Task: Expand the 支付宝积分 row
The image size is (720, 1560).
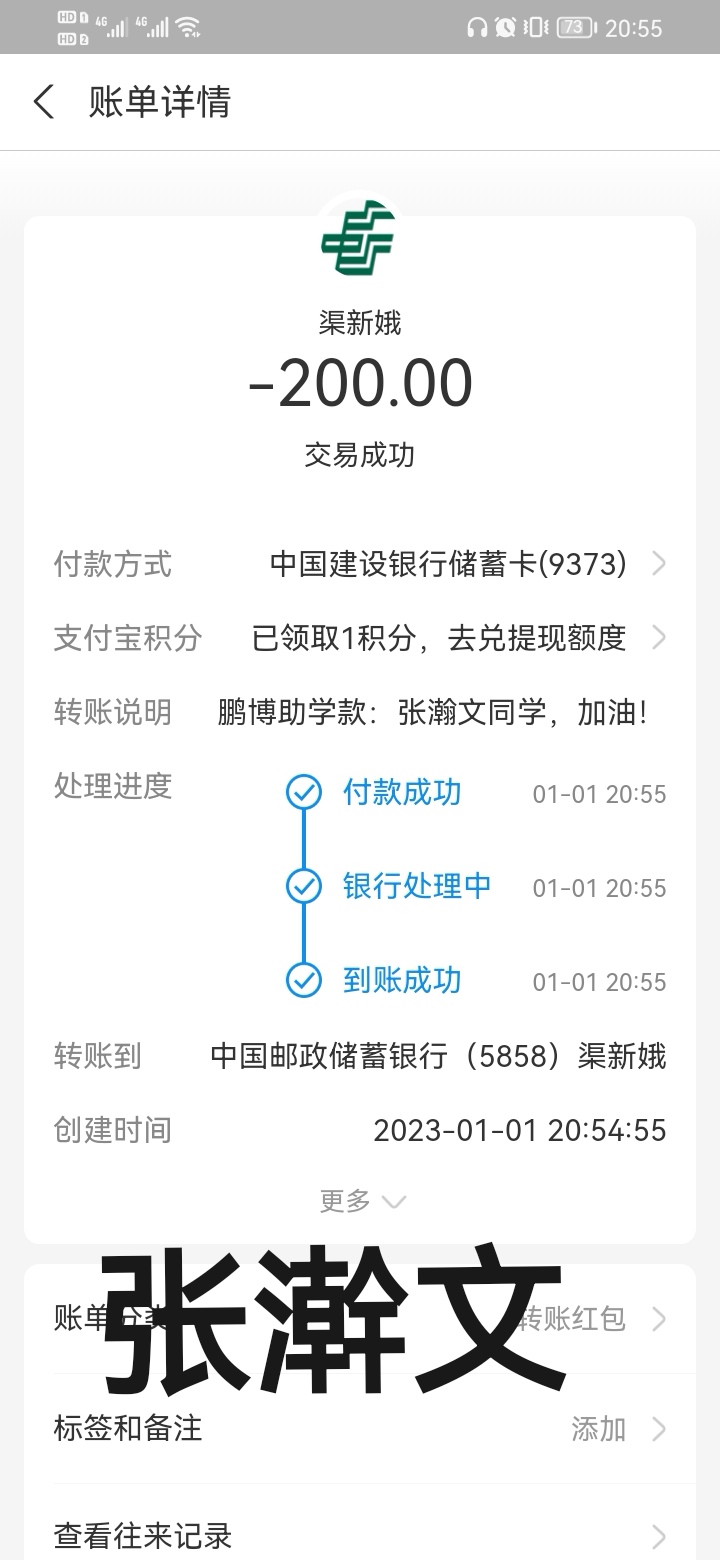Action: click(659, 638)
